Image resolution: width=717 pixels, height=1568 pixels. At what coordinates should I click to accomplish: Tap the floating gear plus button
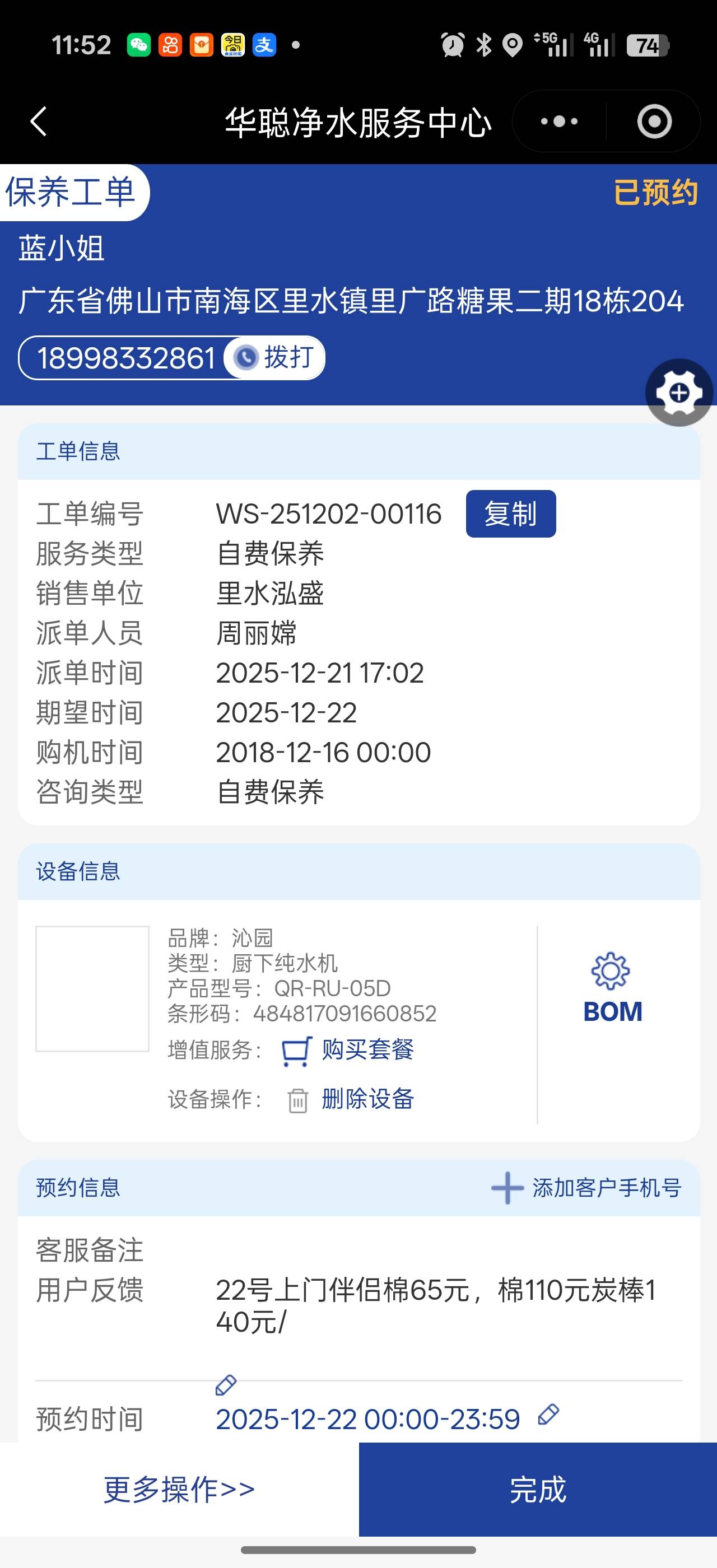(679, 393)
